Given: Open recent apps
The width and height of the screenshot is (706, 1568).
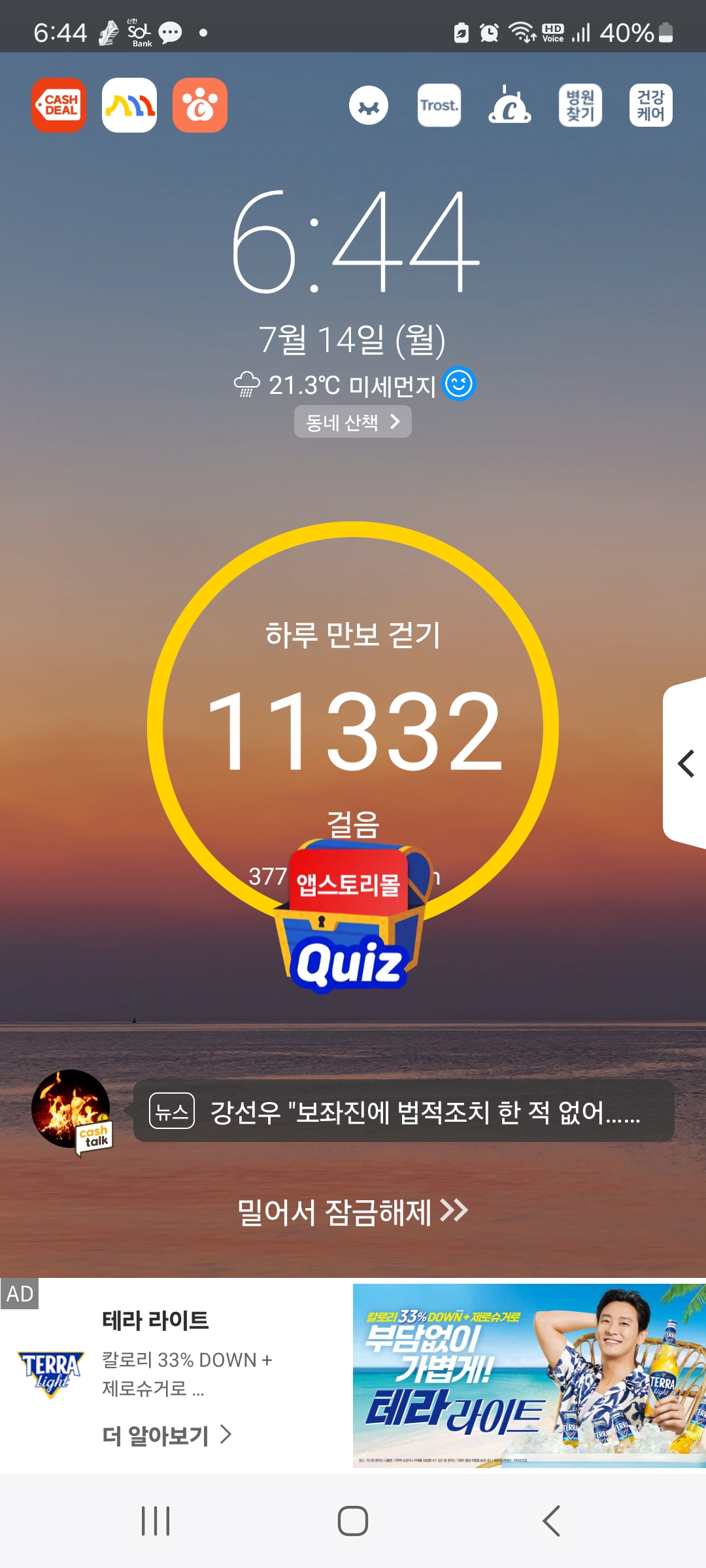Looking at the screenshot, I should coord(156,1521).
